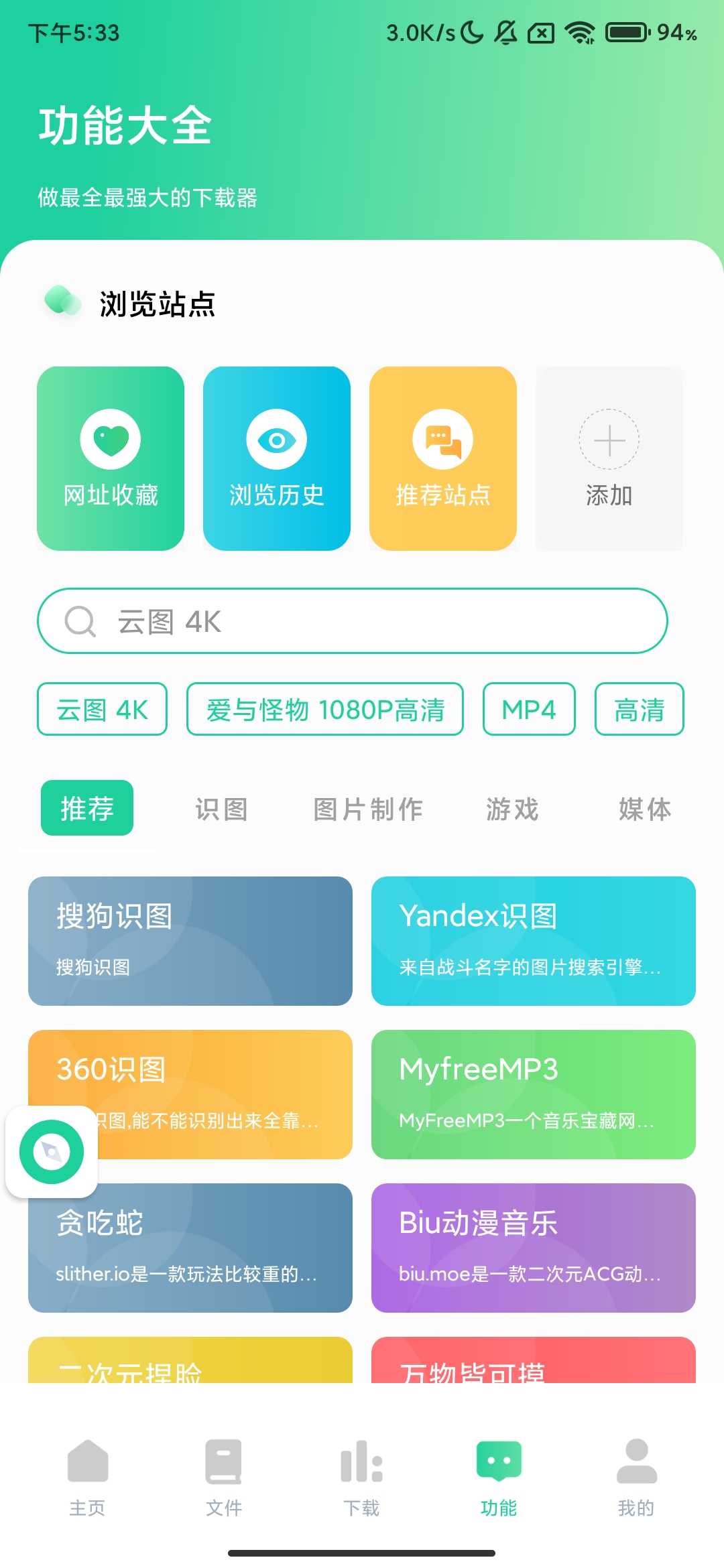Select the MP4 search chip
724x1568 pixels.
click(x=529, y=709)
